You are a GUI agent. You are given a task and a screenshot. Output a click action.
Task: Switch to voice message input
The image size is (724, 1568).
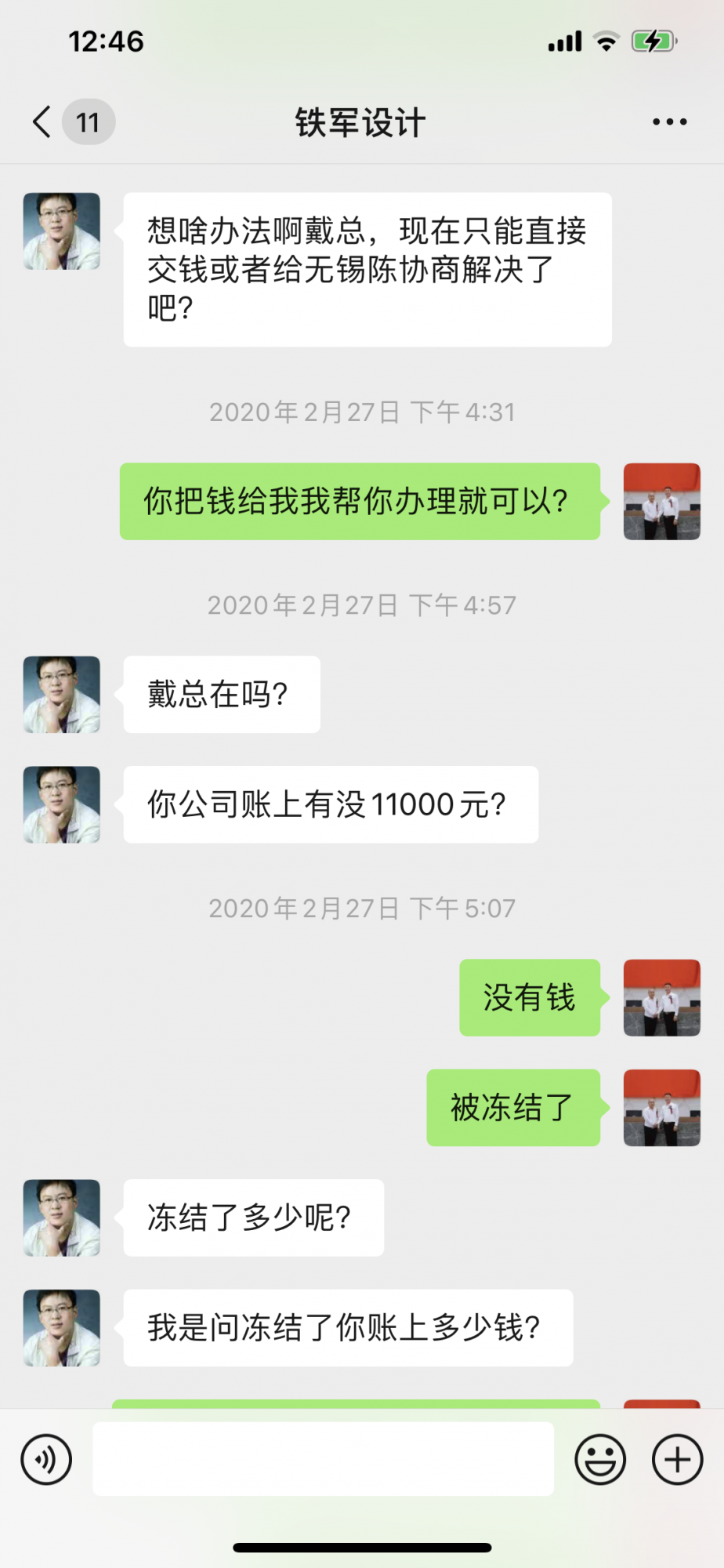click(x=46, y=1460)
